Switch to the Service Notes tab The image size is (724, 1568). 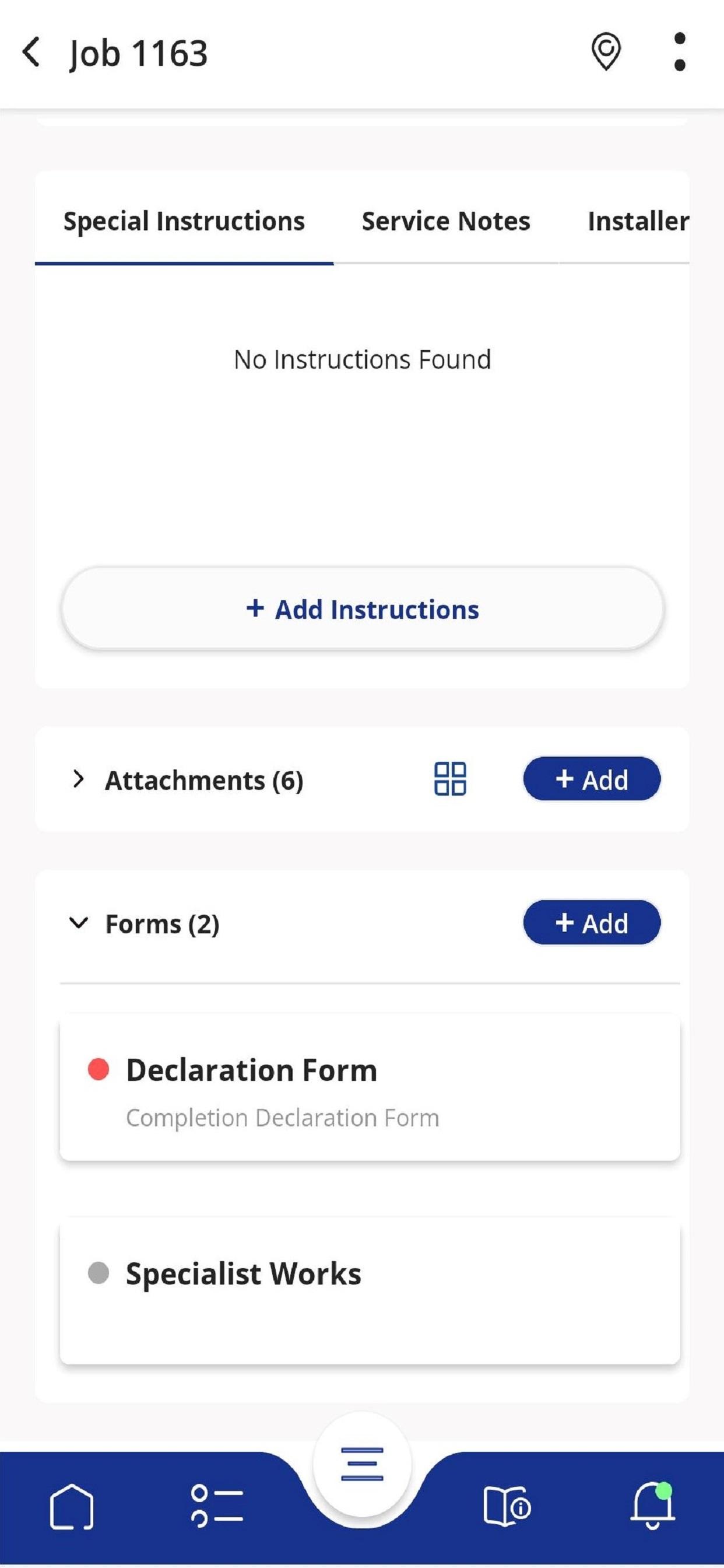[x=445, y=221]
